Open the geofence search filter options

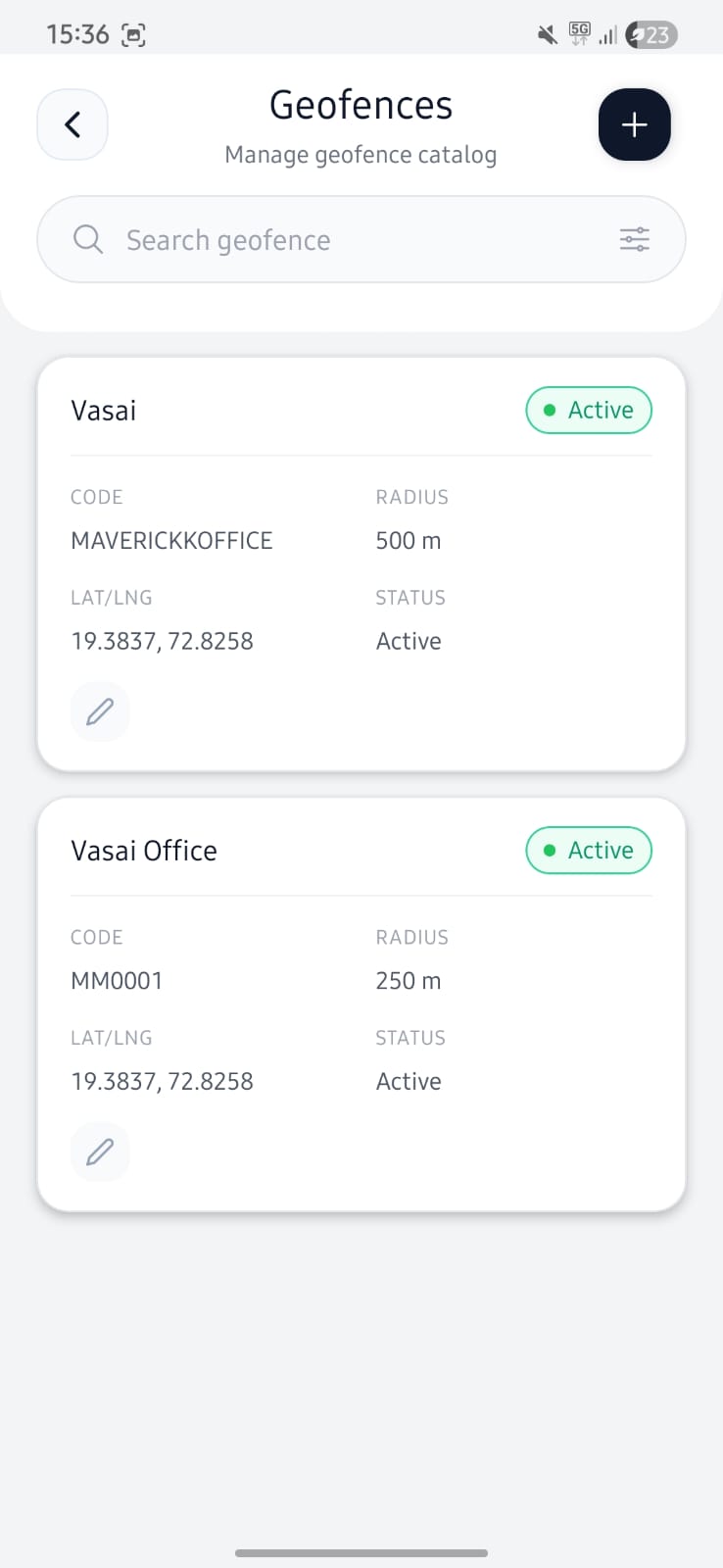pyautogui.click(x=634, y=239)
